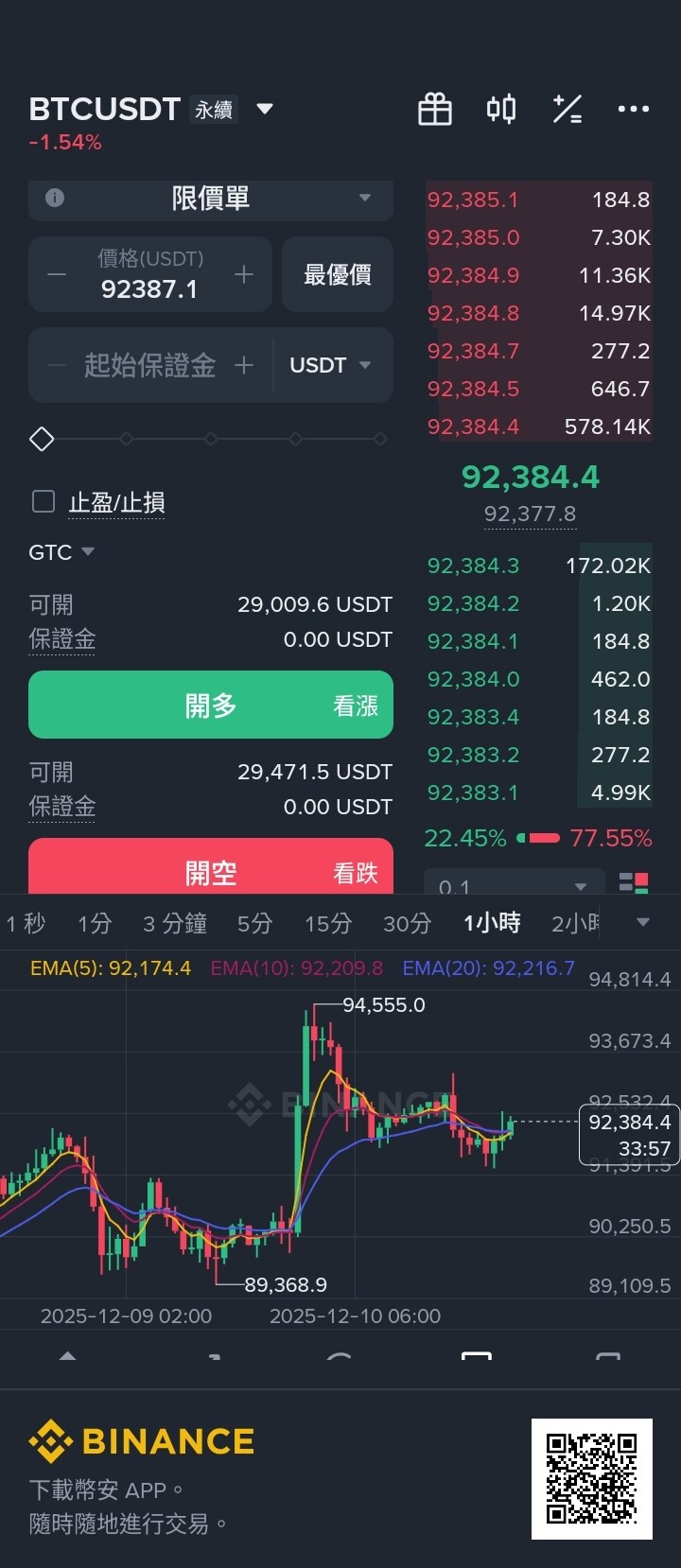The image size is (681, 1568).
Task: Switch chart to the 15分 timeframe
Action: [x=328, y=923]
